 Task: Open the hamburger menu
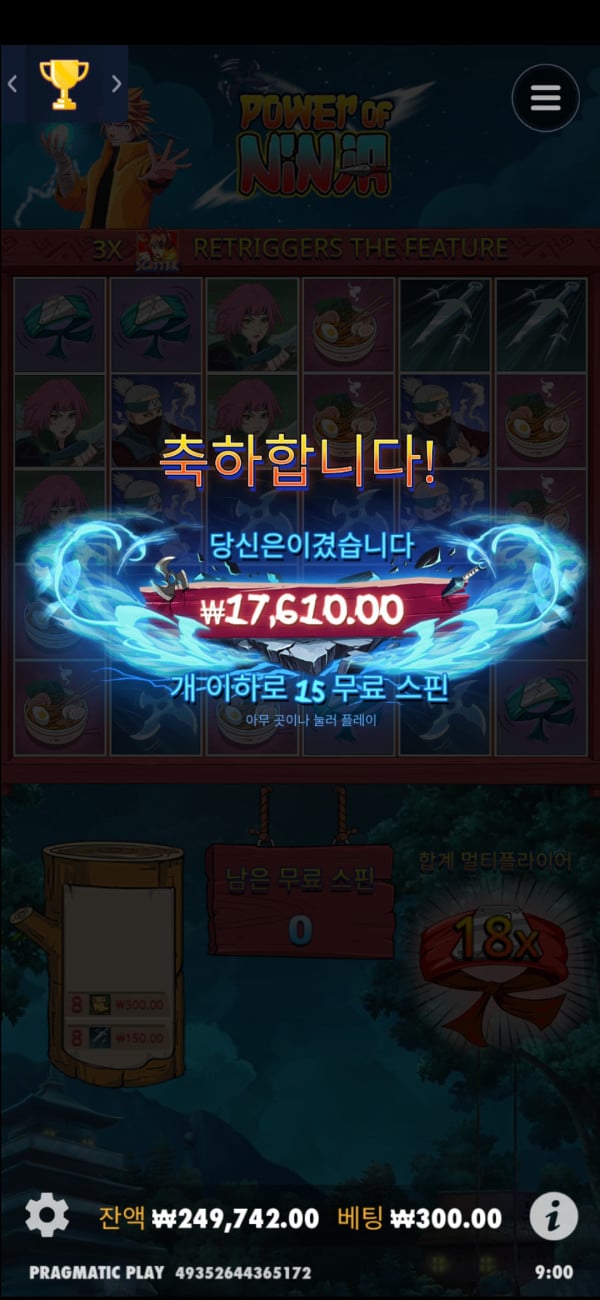545,98
